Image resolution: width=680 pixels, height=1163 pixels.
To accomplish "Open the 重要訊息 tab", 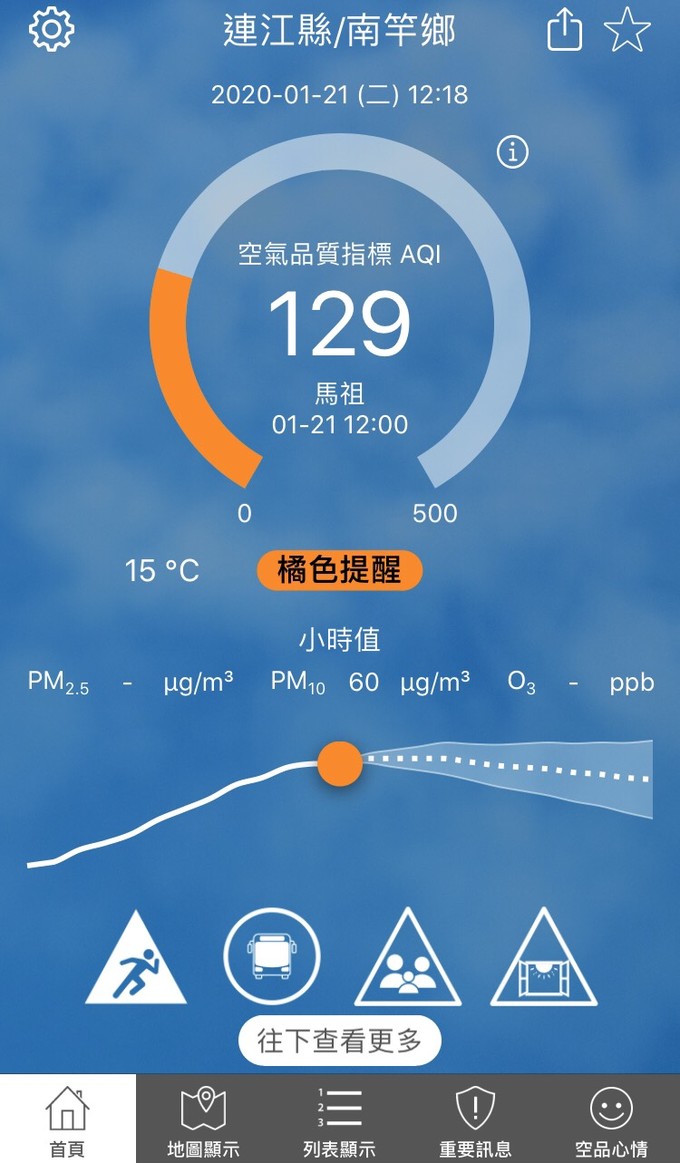I will pyautogui.click(x=475, y=1120).
